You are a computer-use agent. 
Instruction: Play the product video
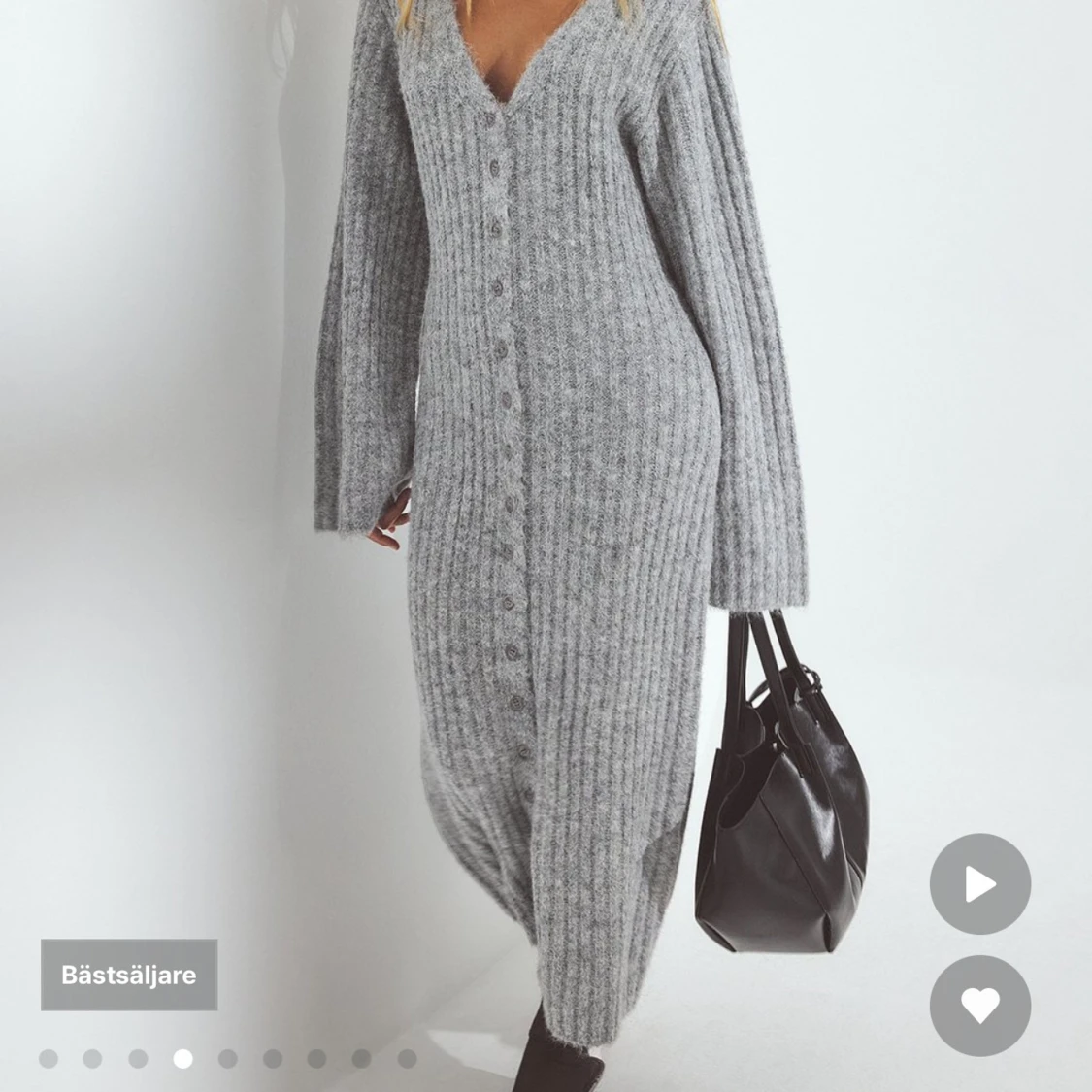(979, 883)
